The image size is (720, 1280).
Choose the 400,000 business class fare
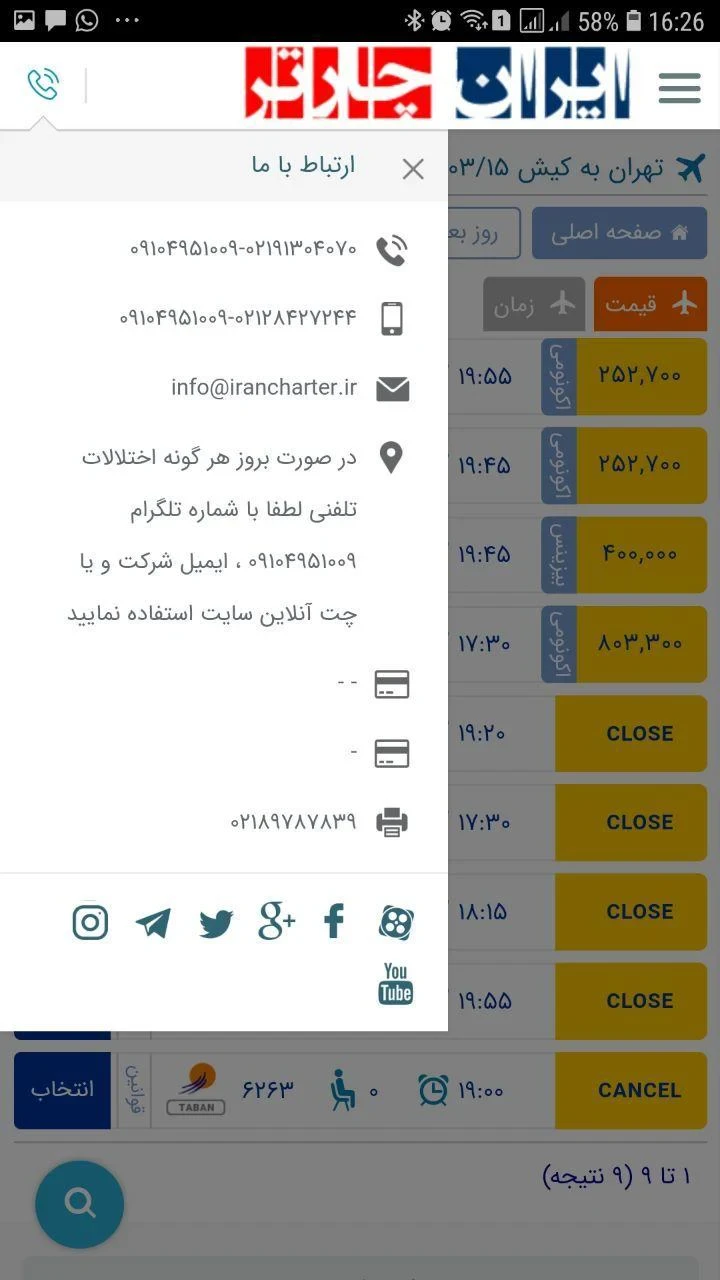pyautogui.click(x=640, y=554)
